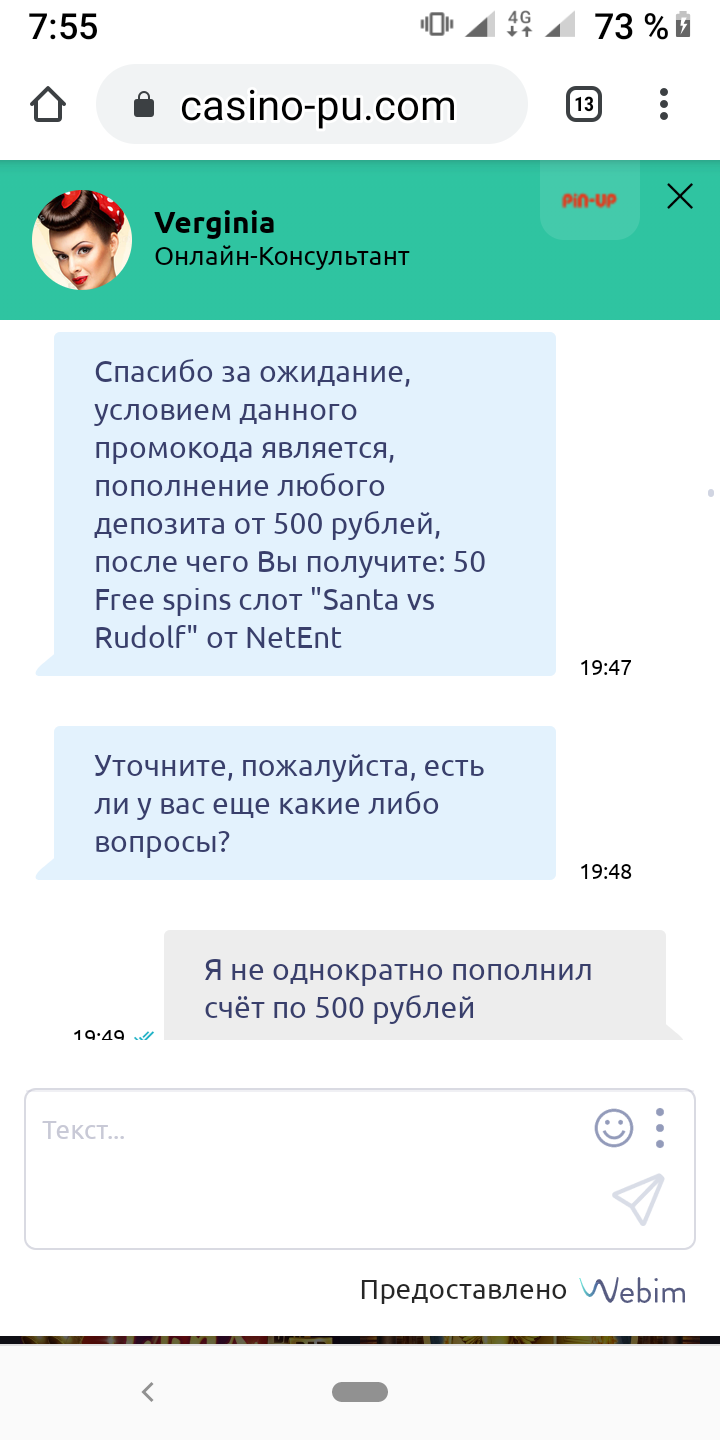Viewport: 720px width, 1440px height.
Task: Open the Webim provider link
Action: (x=633, y=1290)
